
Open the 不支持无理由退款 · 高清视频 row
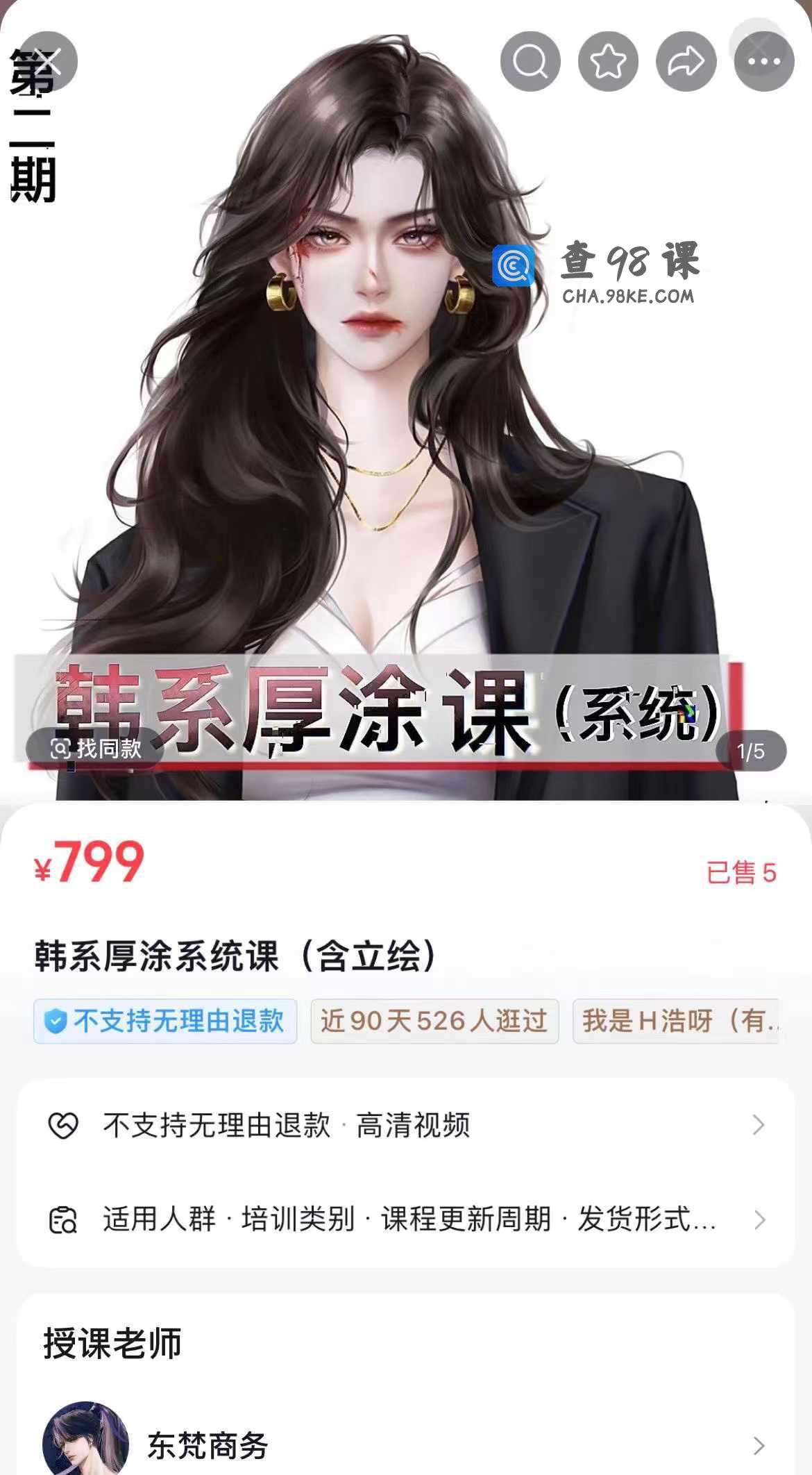(x=405, y=1125)
